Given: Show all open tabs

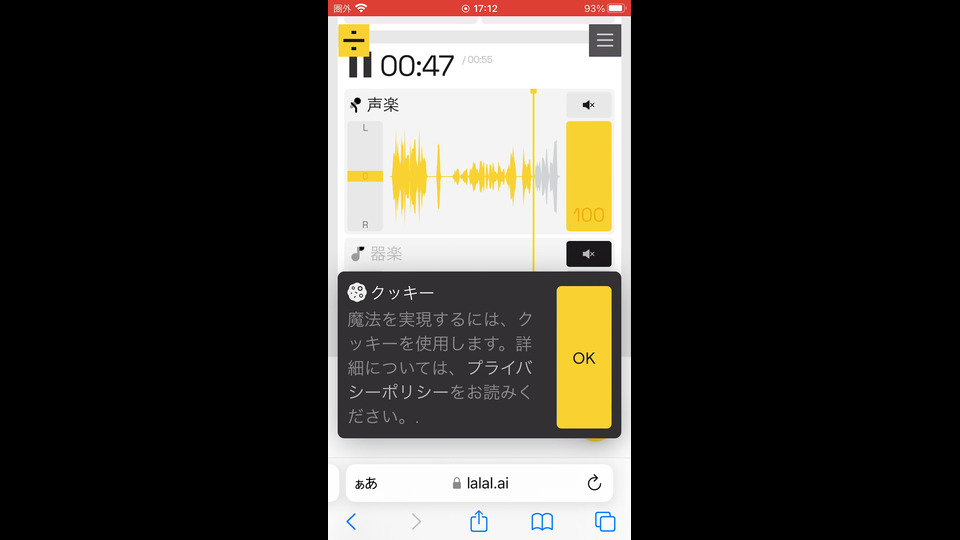Looking at the screenshot, I should click(605, 521).
